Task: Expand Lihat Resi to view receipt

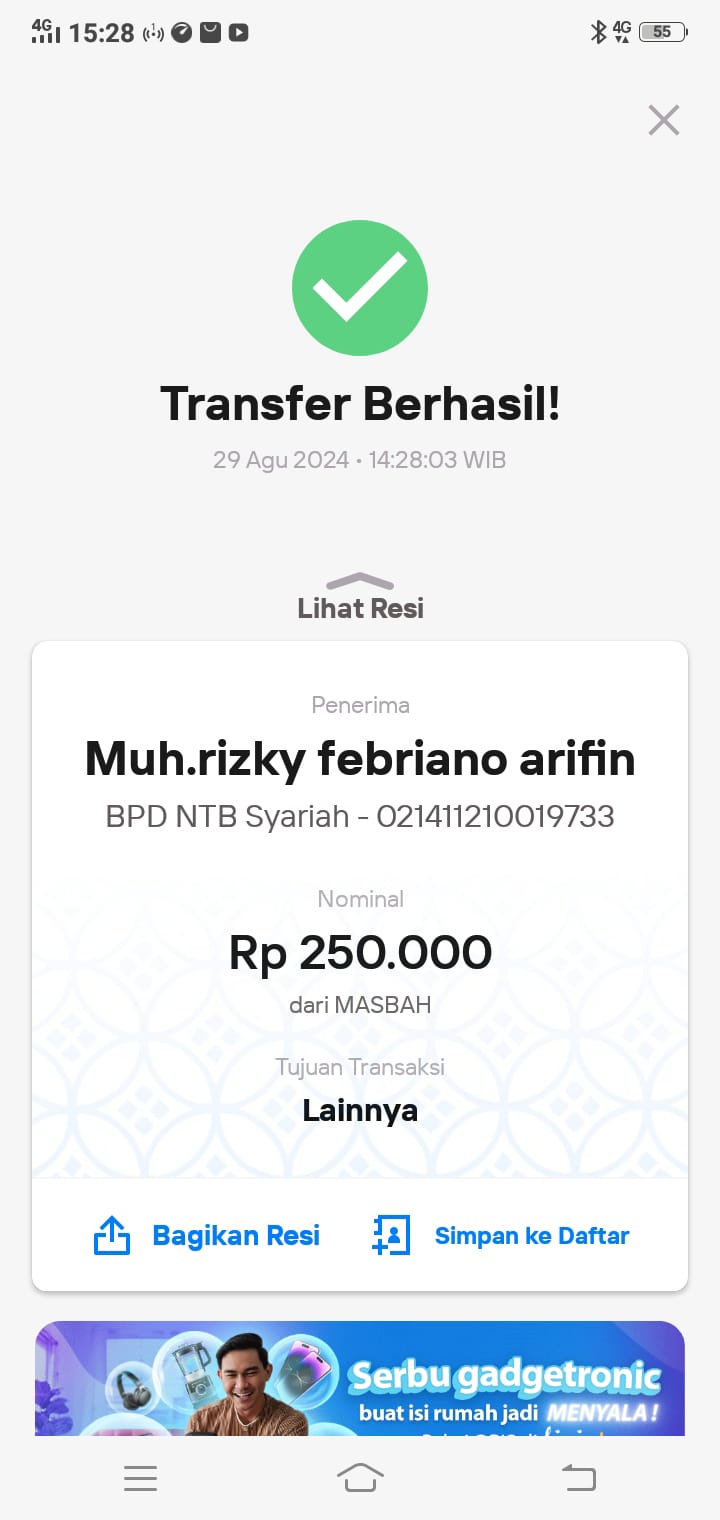Action: (x=360, y=597)
